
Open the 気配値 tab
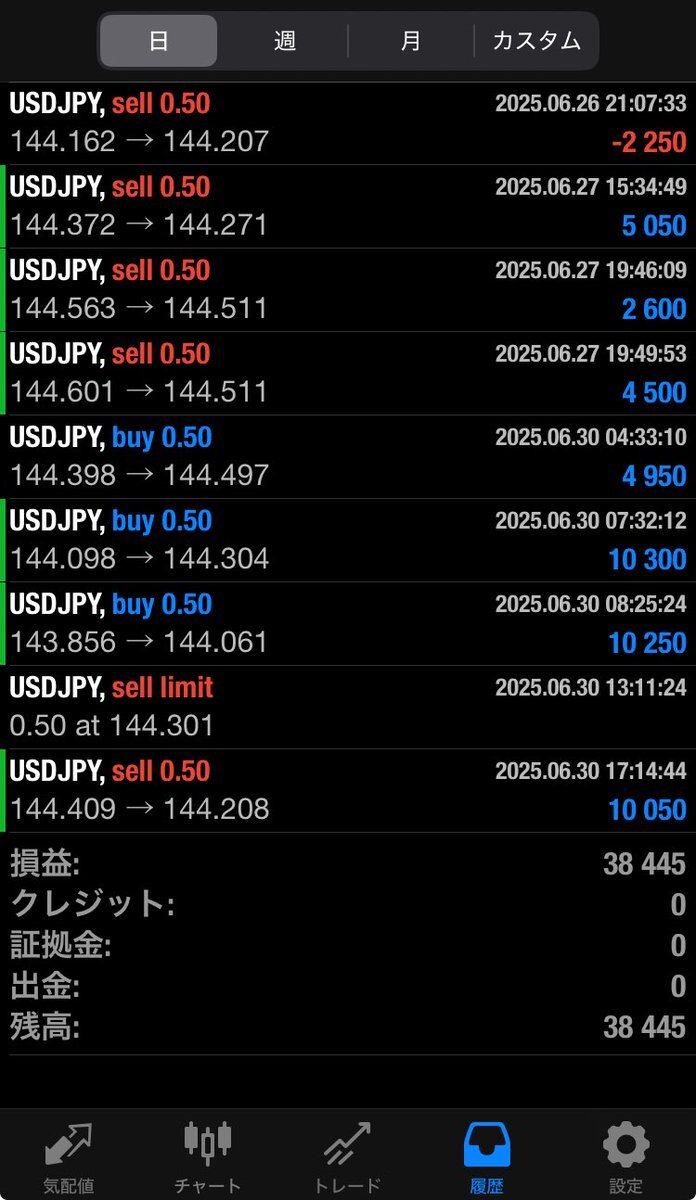coord(69,1158)
